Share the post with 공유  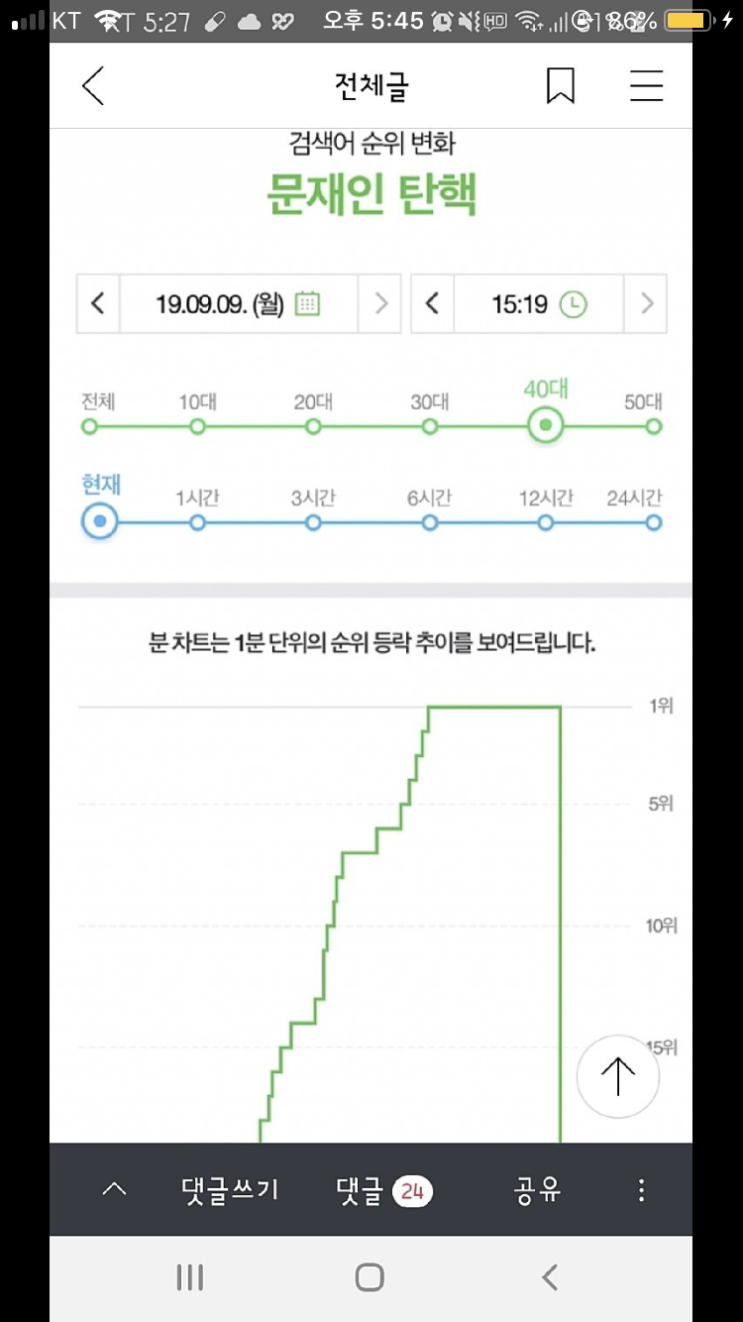538,1190
